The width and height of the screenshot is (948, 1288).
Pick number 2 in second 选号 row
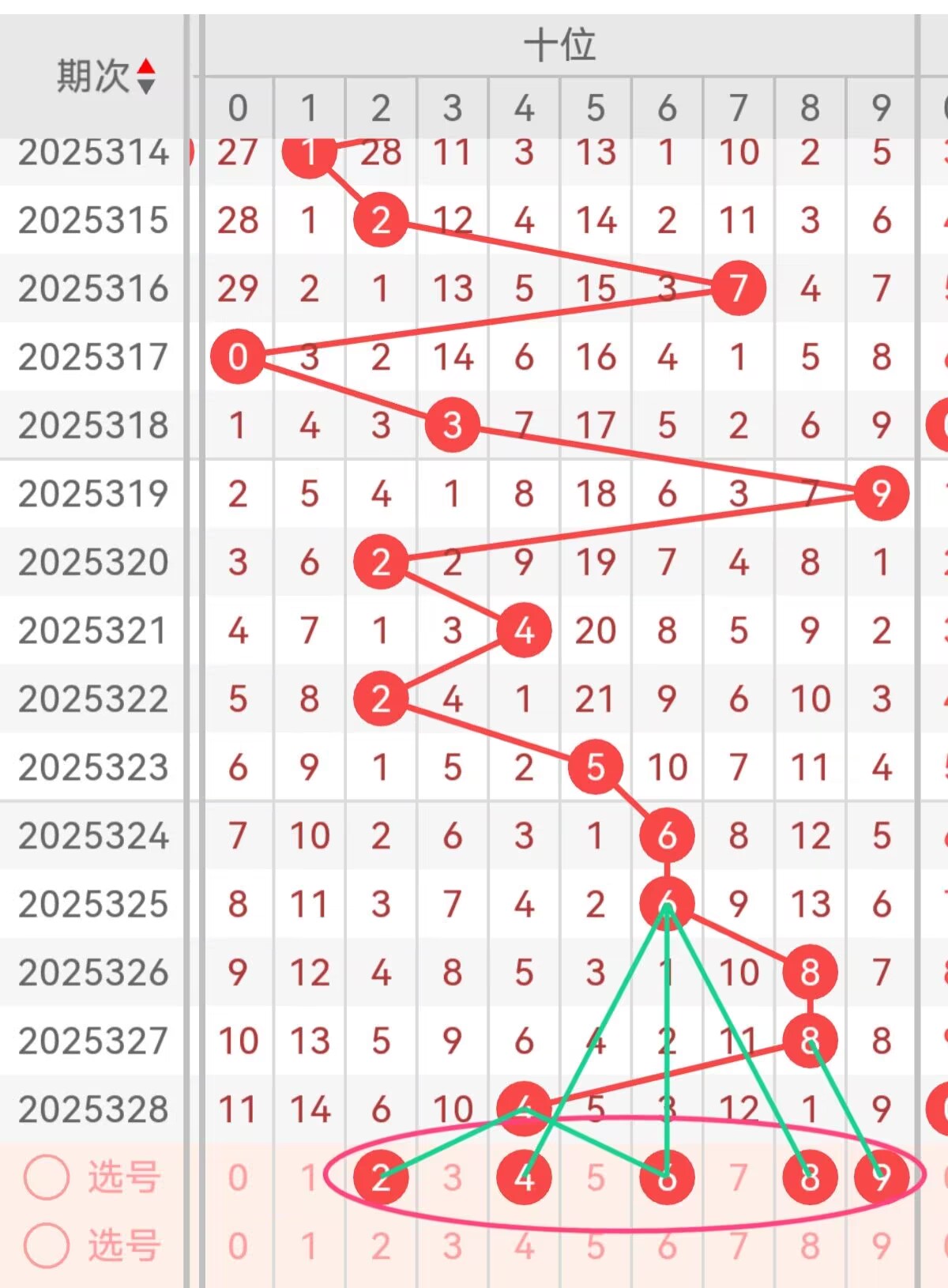point(381,1246)
